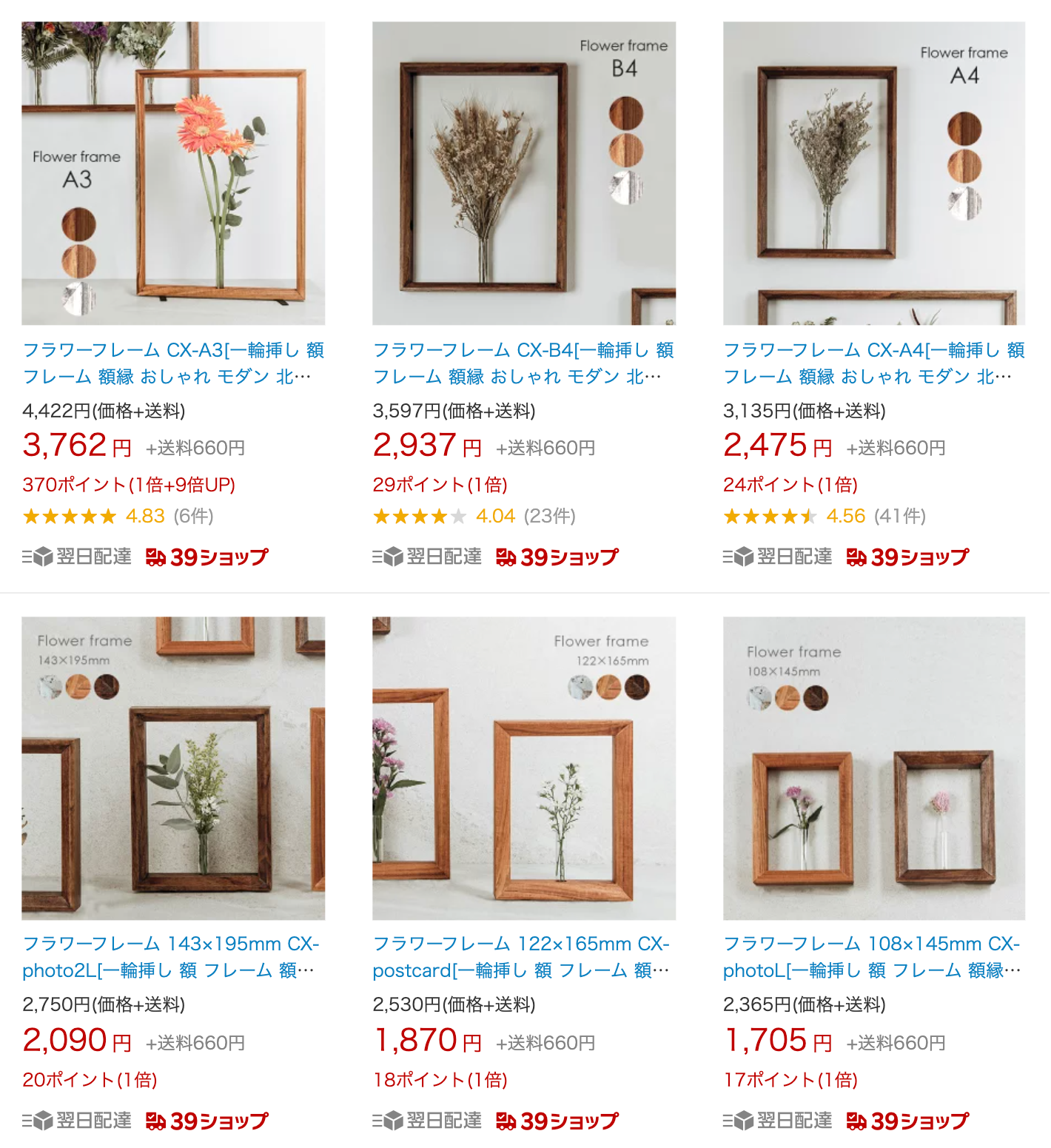Open the フラワーフレーム CX-A4 title link
The width and height of the screenshot is (1051, 1148).
[873, 363]
